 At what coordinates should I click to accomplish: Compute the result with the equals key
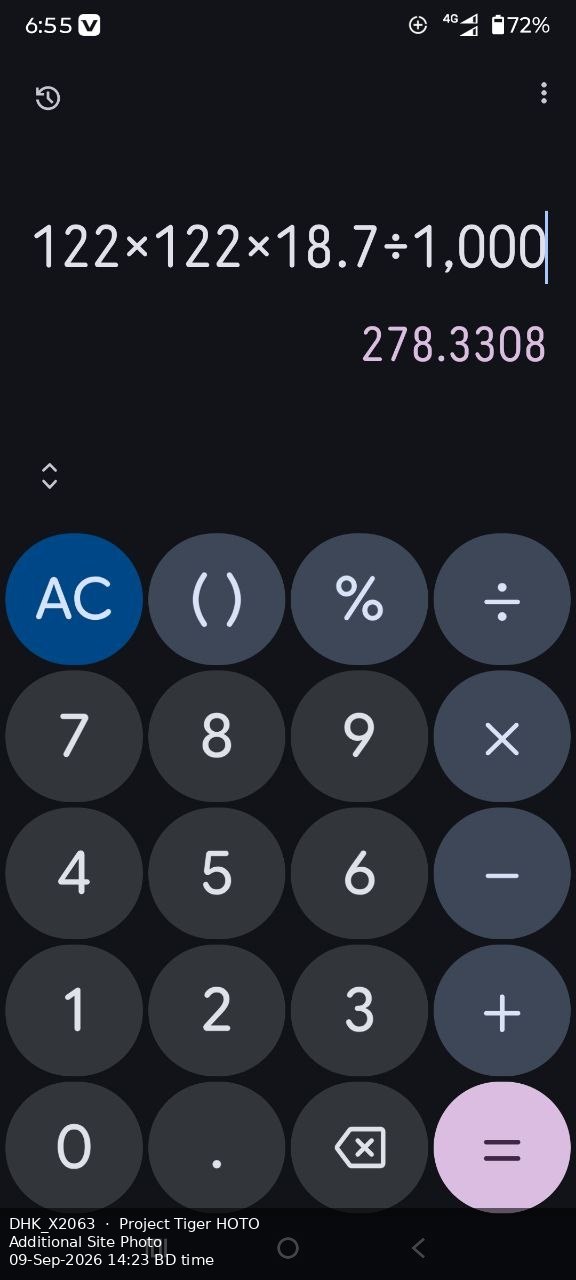502,1147
